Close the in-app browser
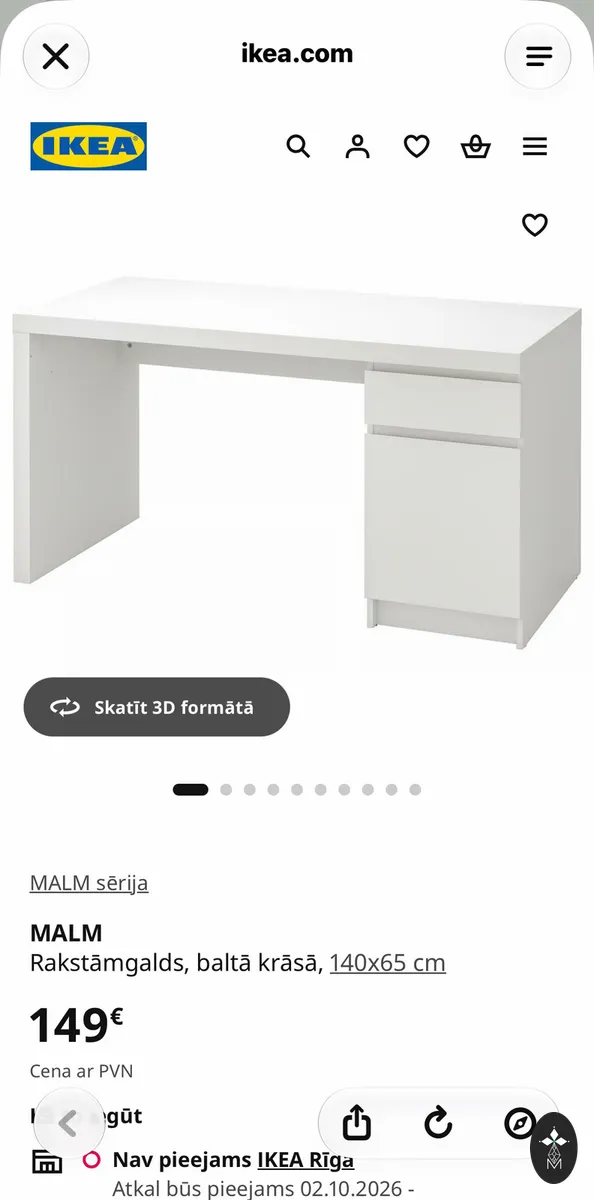This screenshot has width=594, height=1200. tap(56, 56)
